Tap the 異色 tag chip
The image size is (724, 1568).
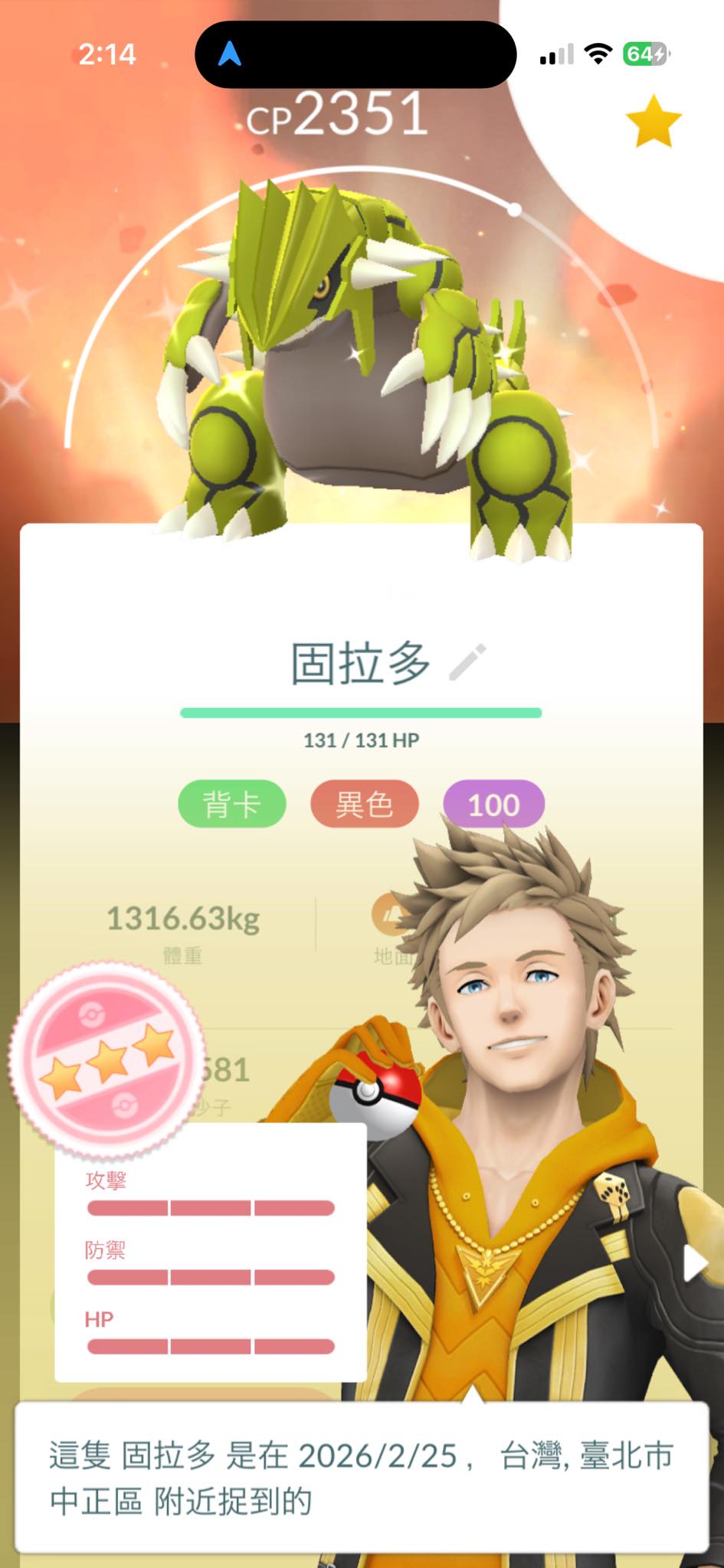tap(364, 805)
